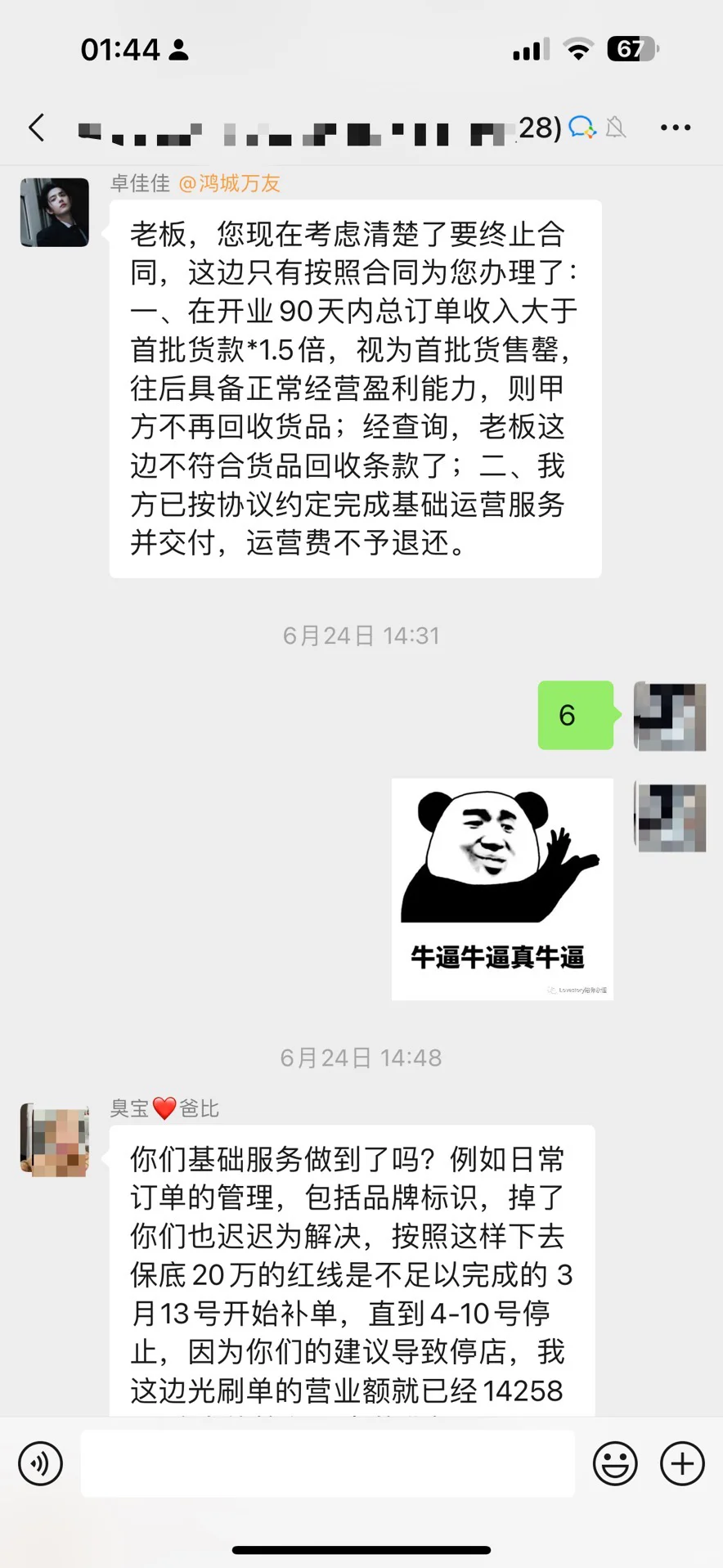The image size is (723, 1568).
Task: View the panda meme sticker
Action: click(502, 889)
